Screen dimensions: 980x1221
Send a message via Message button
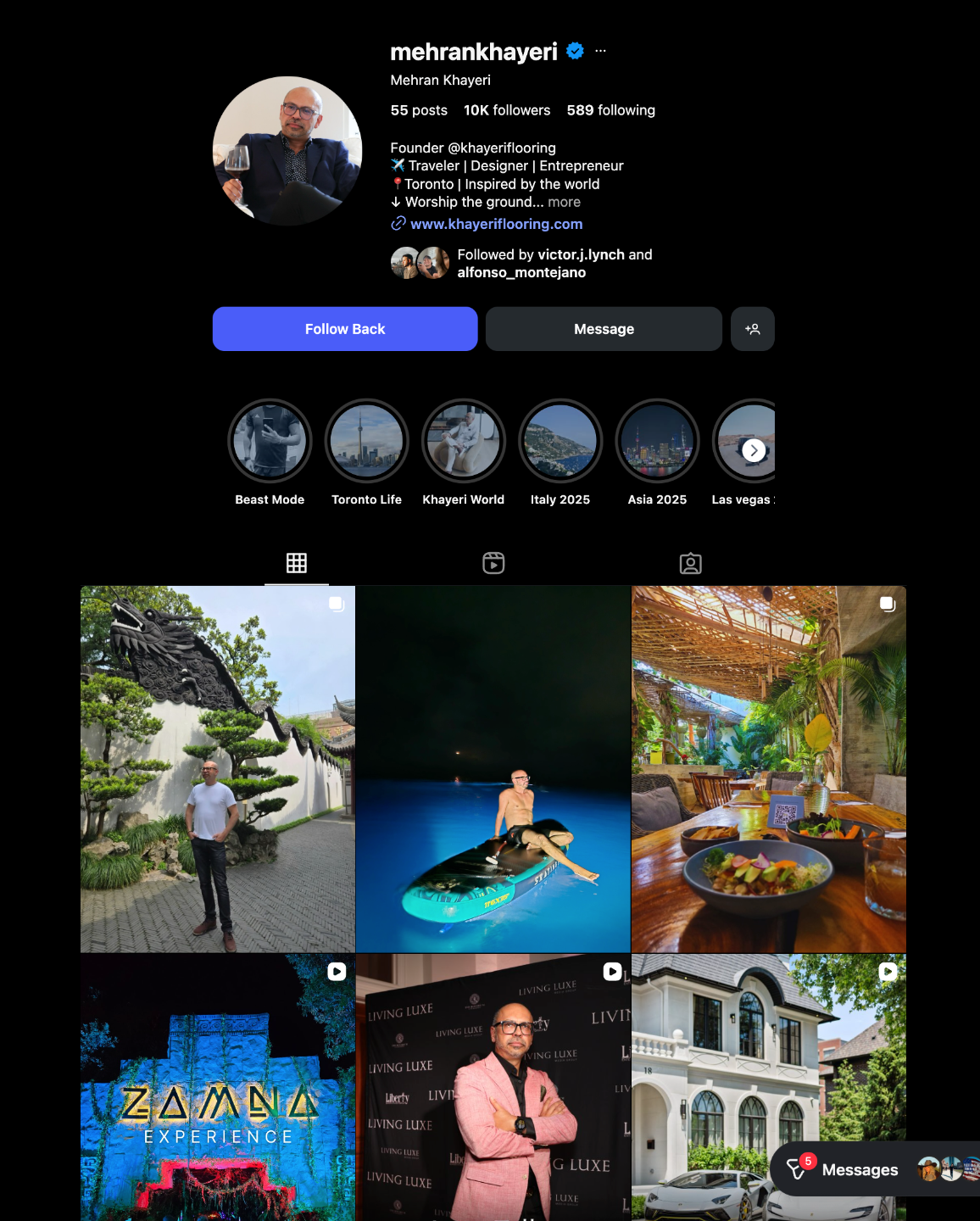click(604, 329)
